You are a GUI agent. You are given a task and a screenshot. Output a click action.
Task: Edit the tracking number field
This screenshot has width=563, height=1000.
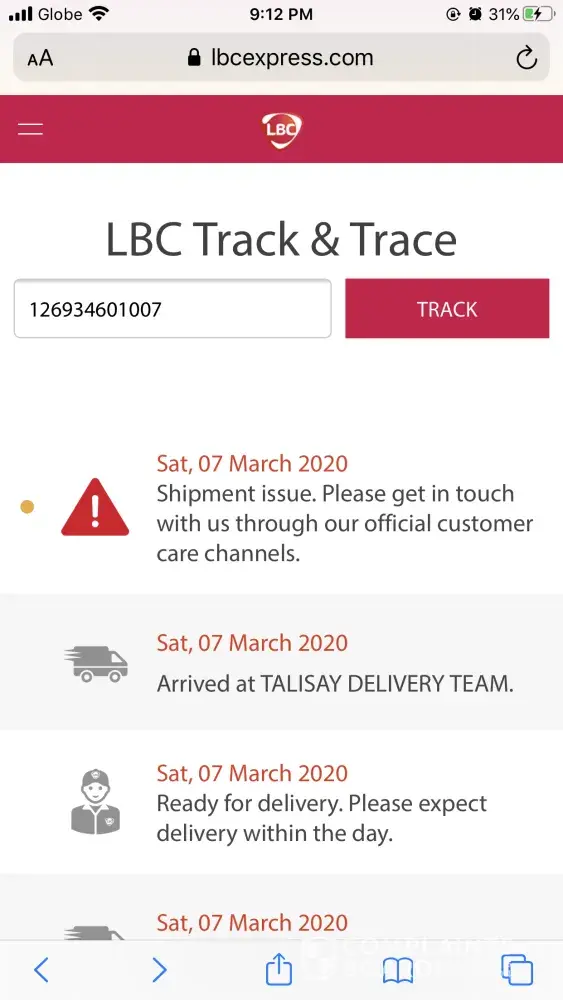(x=173, y=309)
